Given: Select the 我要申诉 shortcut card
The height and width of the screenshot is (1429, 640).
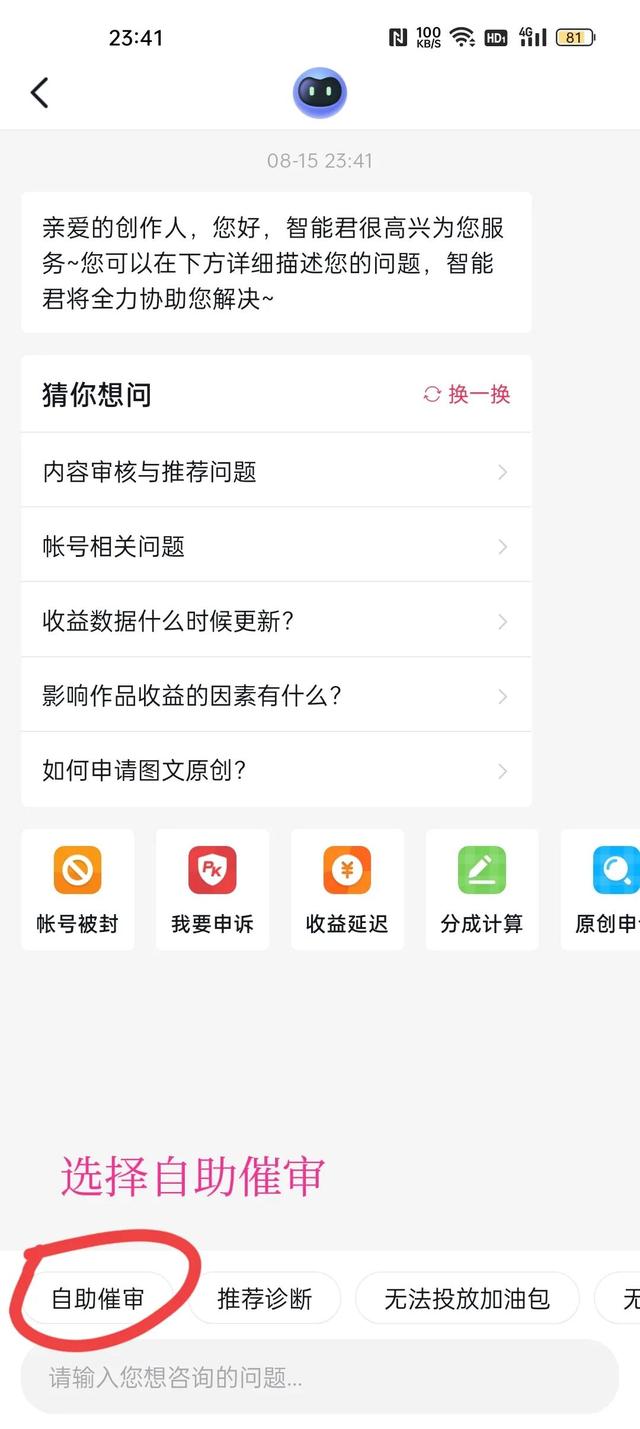Looking at the screenshot, I should [212, 889].
